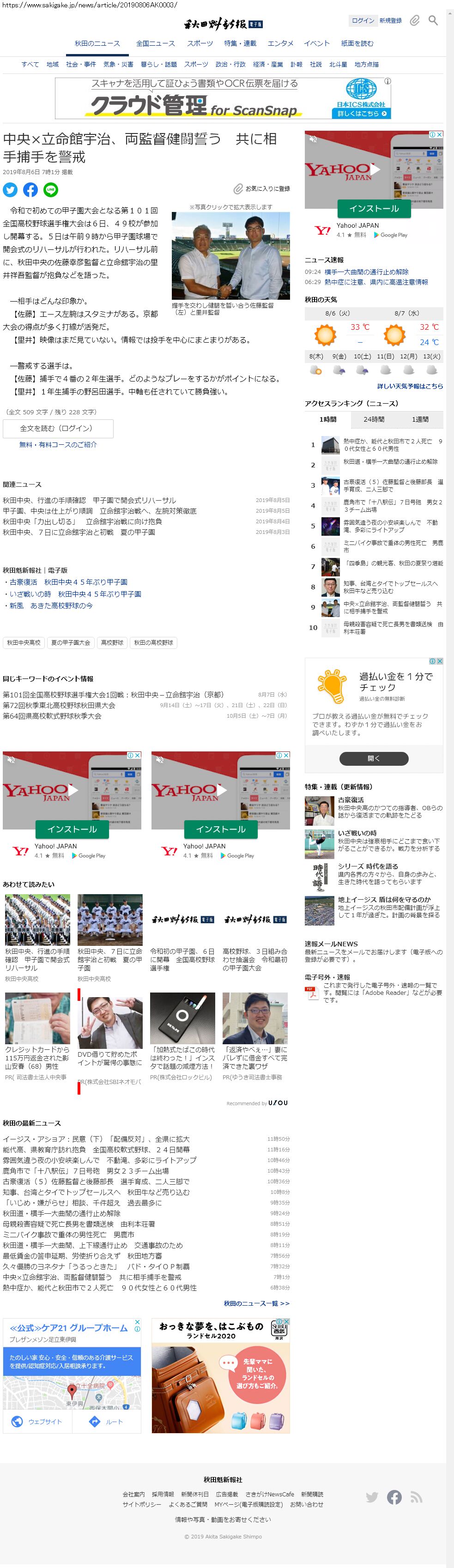
Task: Open related story 秋田中央「力出し切る」
Action: pos(82,521)
